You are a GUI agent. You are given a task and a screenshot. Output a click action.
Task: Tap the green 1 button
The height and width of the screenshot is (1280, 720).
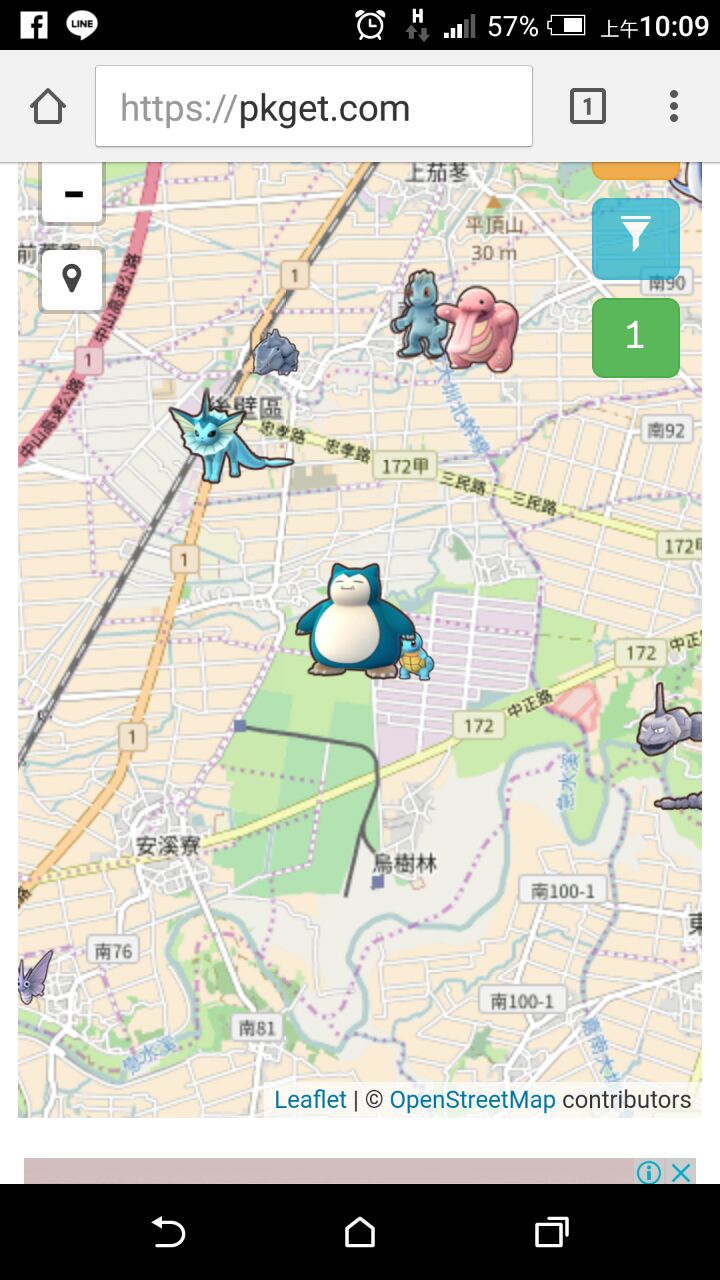point(636,337)
